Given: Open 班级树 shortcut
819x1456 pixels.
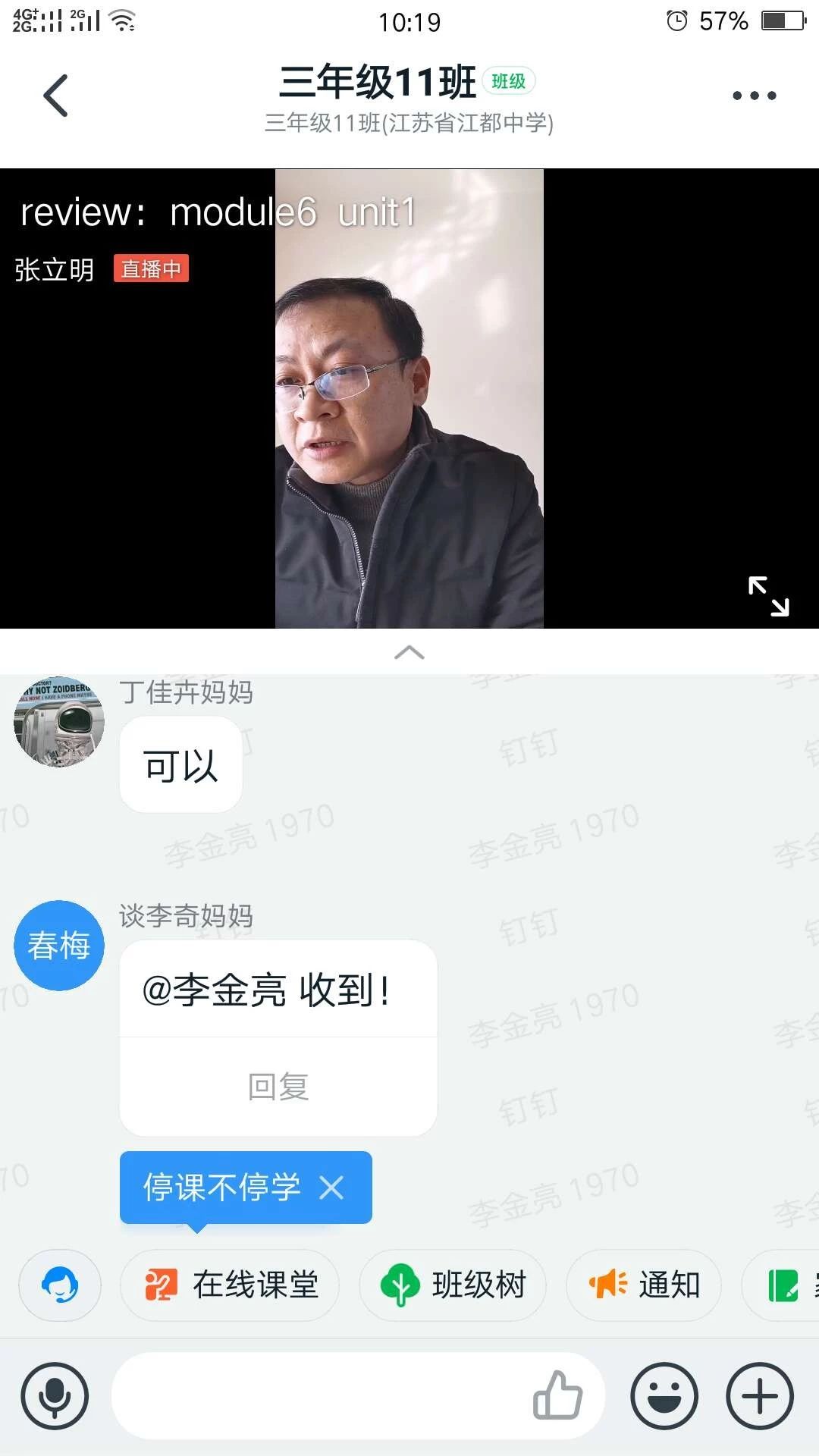Looking at the screenshot, I should [x=453, y=1285].
